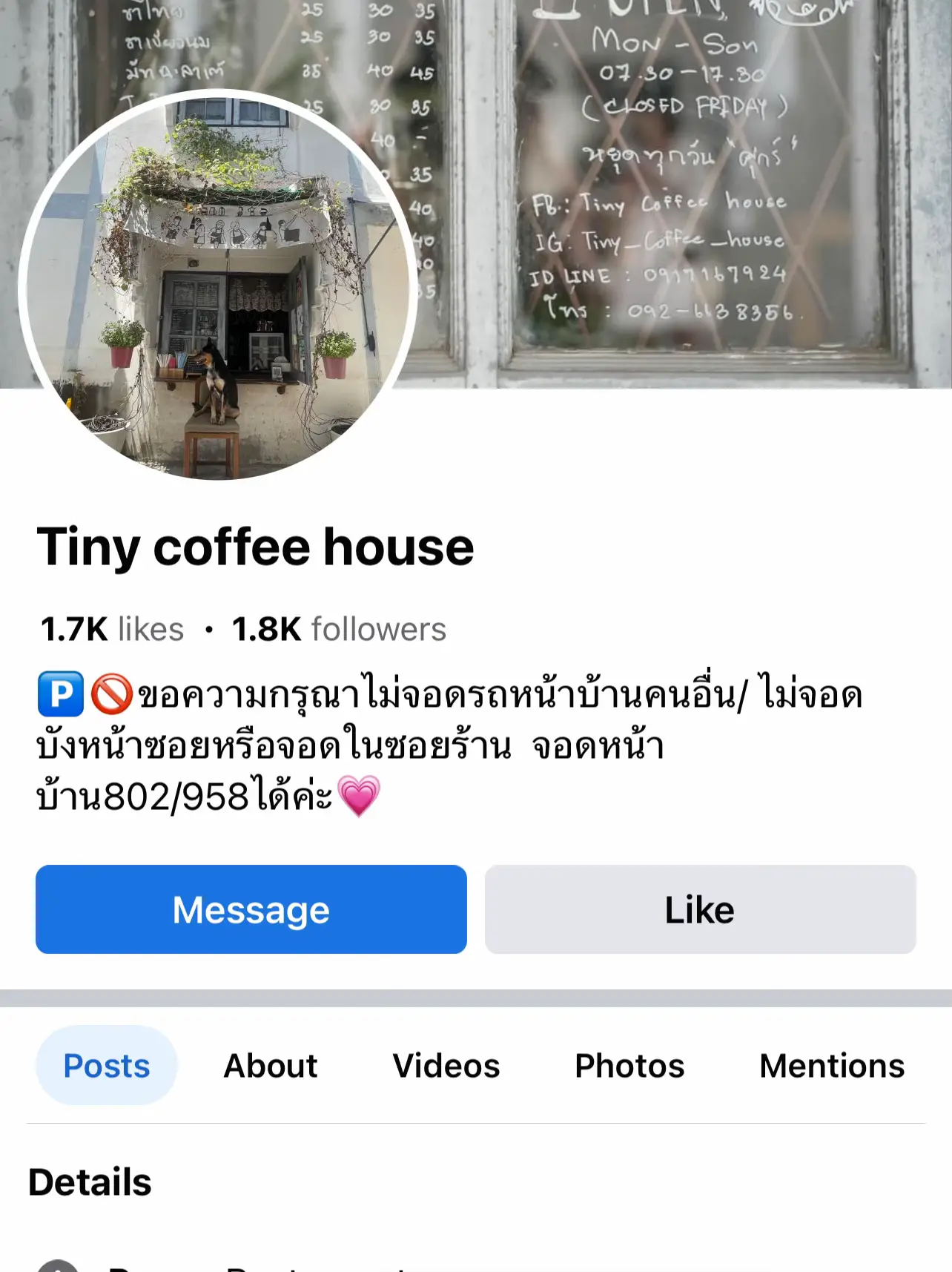Switch to the Posts tab

[106, 1065]
